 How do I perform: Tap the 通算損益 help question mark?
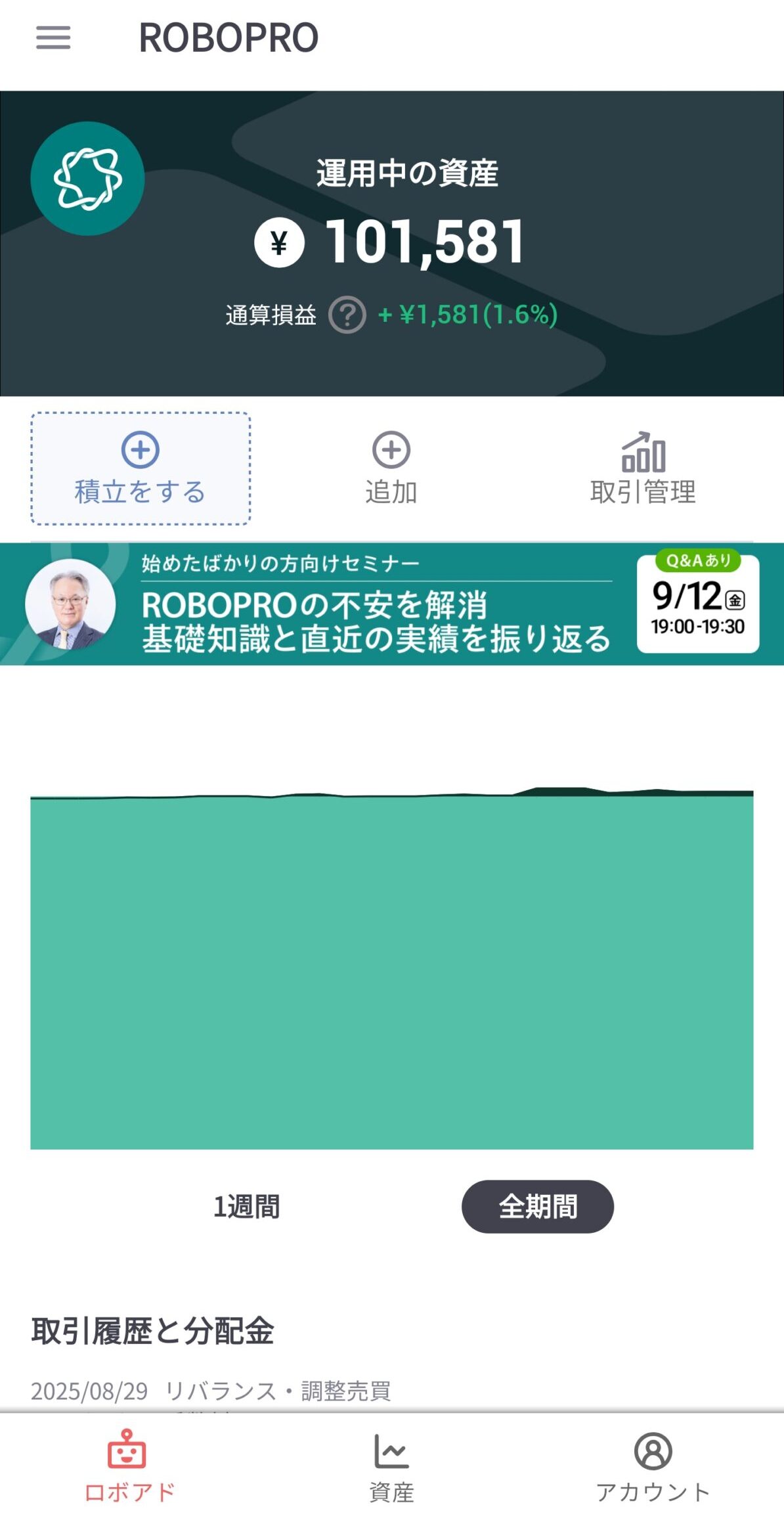click(347, 315)
